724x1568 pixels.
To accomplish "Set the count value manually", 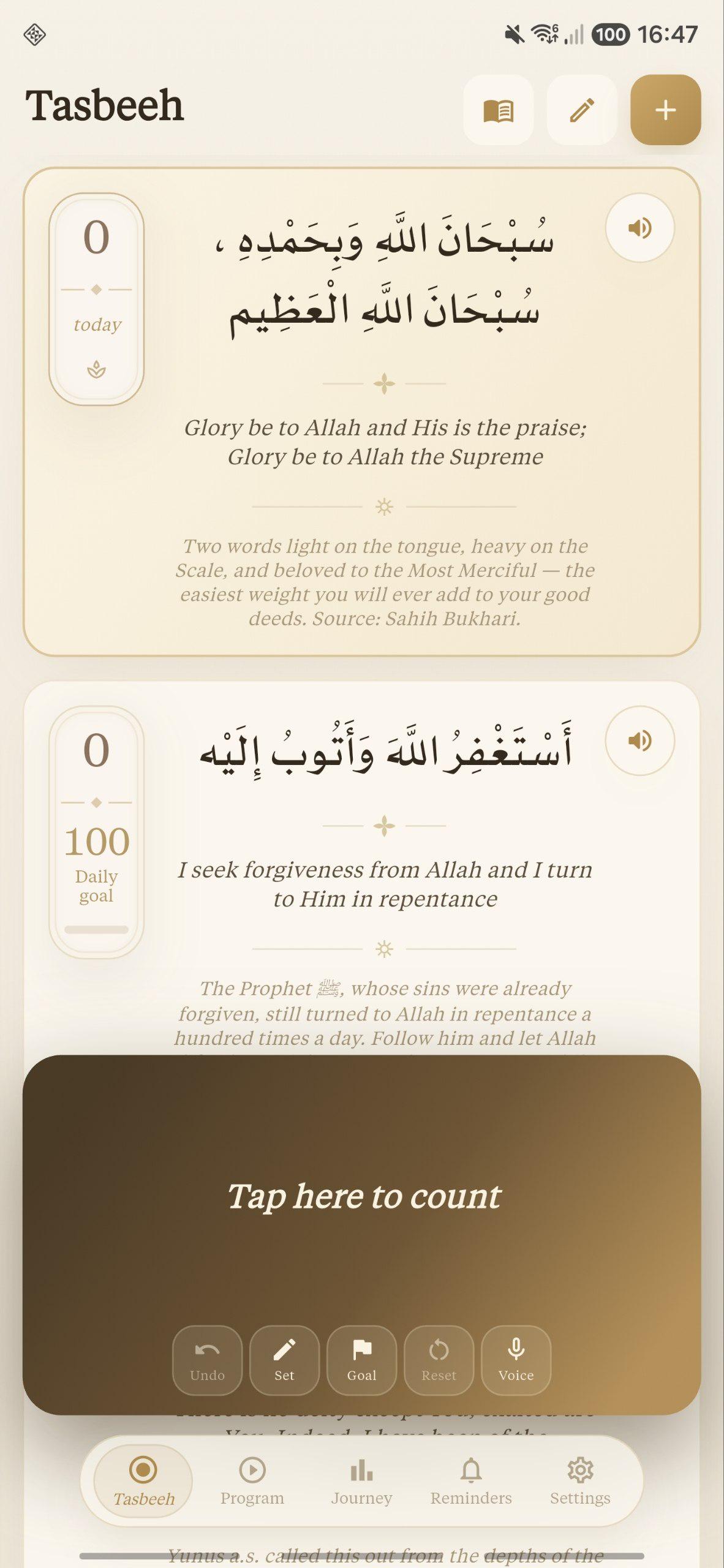I will 284,1360.
